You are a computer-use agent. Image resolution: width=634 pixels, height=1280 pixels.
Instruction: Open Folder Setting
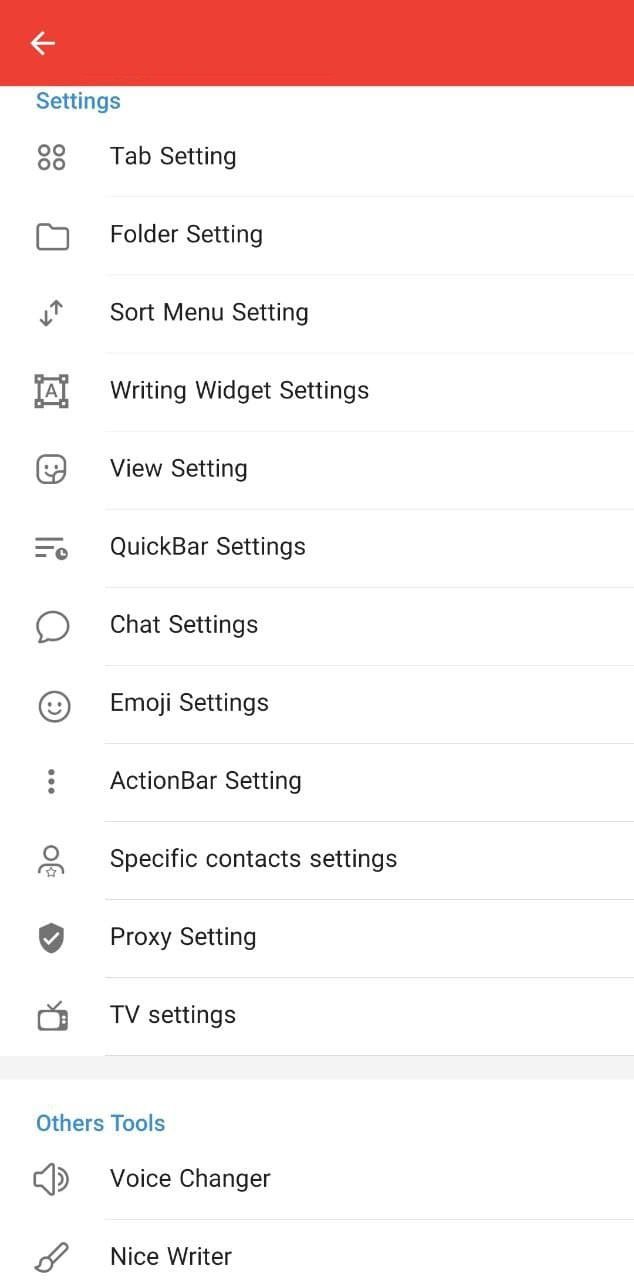[x=186, y=235]
